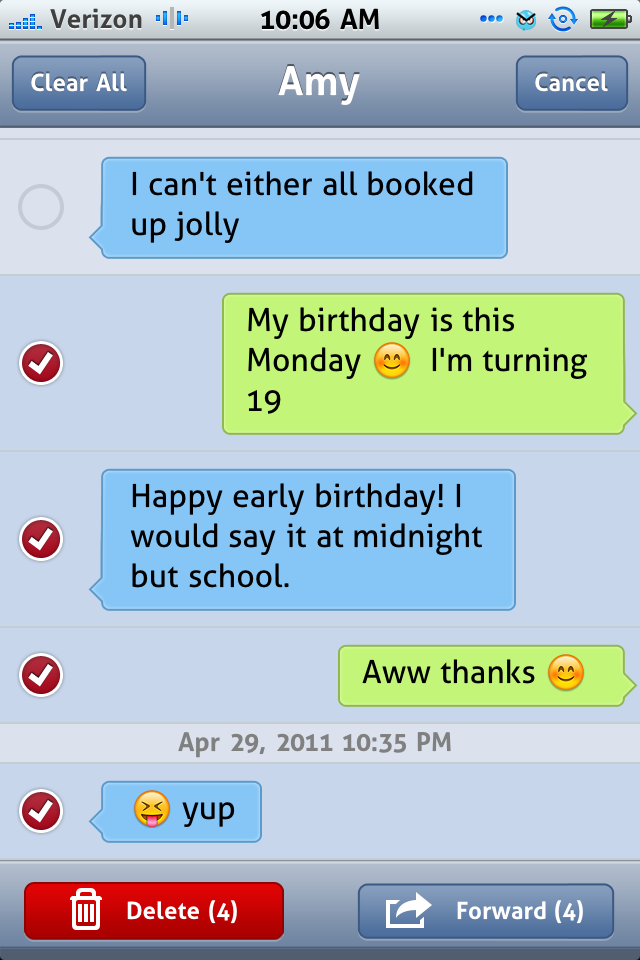Deselect the "Aww thanks" message
Image resolution: width=640 pixels, height=960 pixels.
pos(41,674)
